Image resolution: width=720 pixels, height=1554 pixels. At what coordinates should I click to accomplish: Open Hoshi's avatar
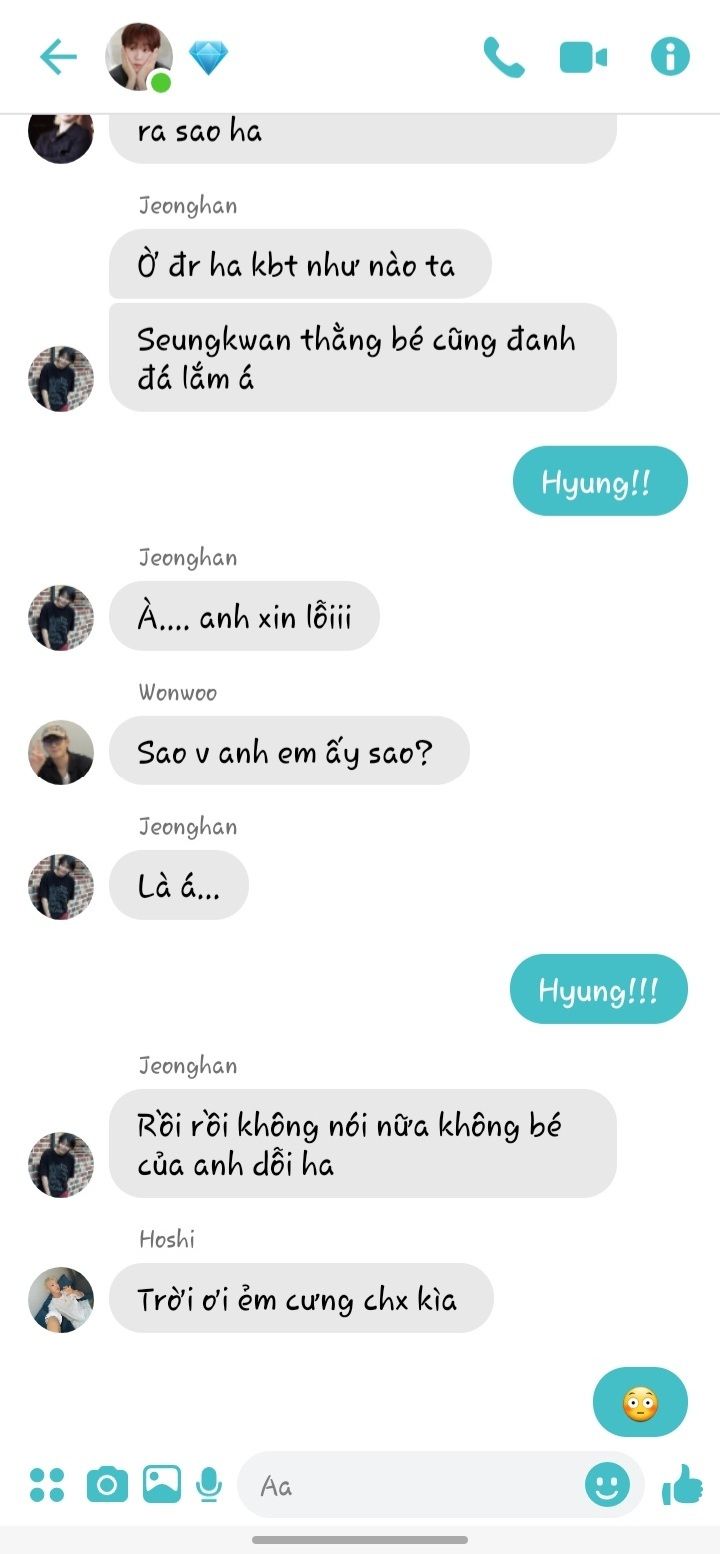tap(61, 1299)
